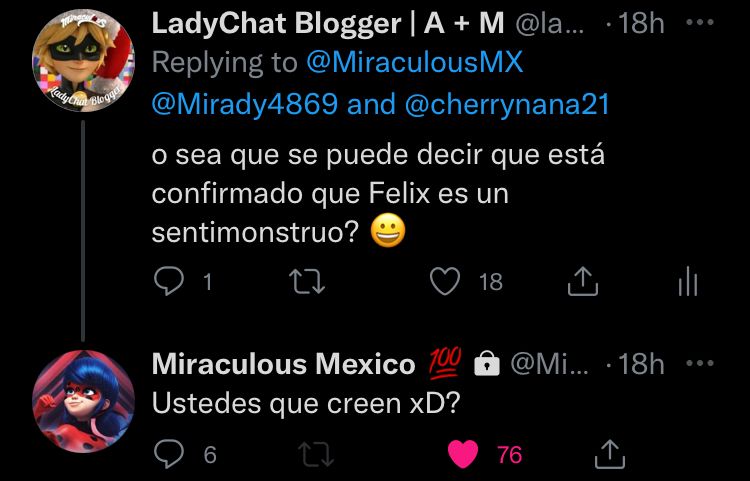Screen dimensions: 750x481
Task: Open LadyChat Blogger's profile picture
Action: pos(83,60)
